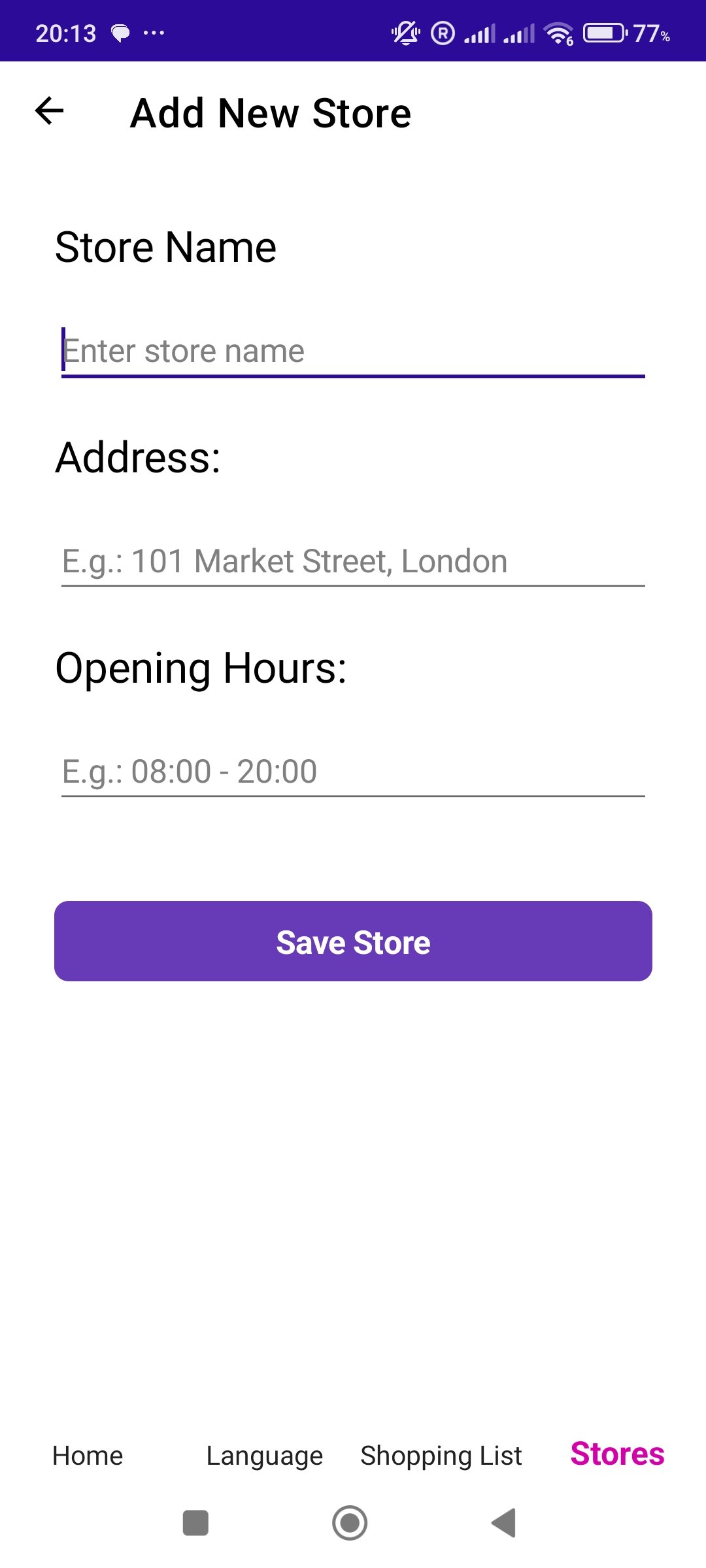Screen dimensions: 706x1568
Task: Select the Address text field
Action: coord(353,562)
